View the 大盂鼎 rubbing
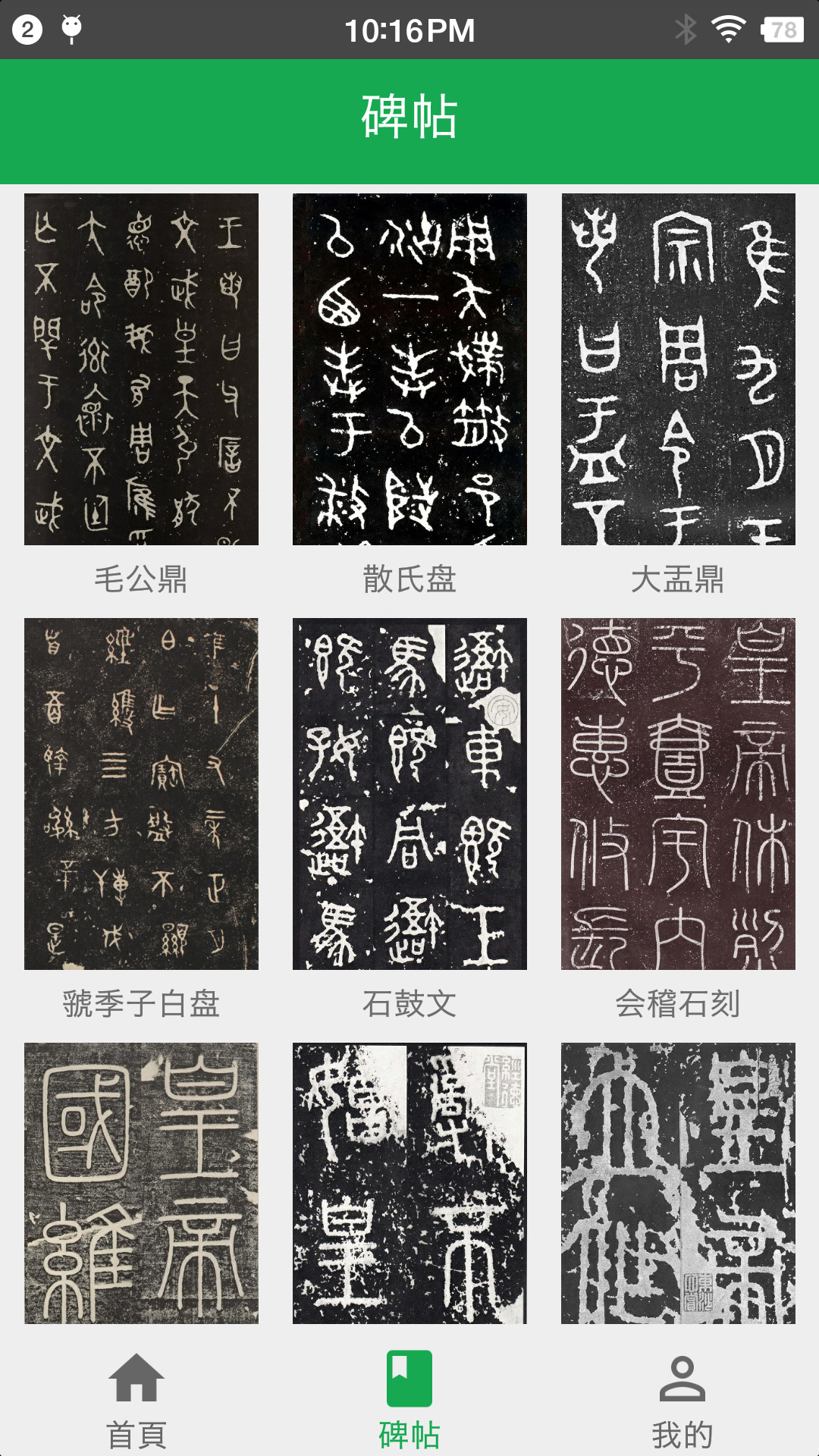This screenshot has height=1456, width=819. (x=678, y=369)
